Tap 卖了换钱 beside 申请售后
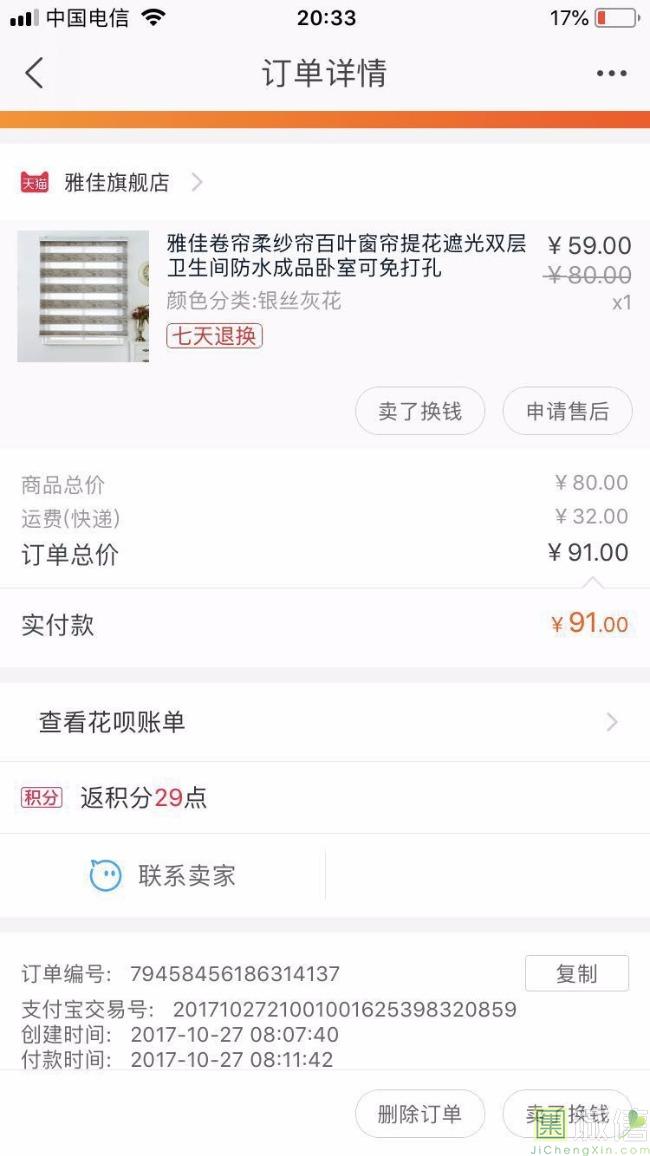 [x=420, y=411]
